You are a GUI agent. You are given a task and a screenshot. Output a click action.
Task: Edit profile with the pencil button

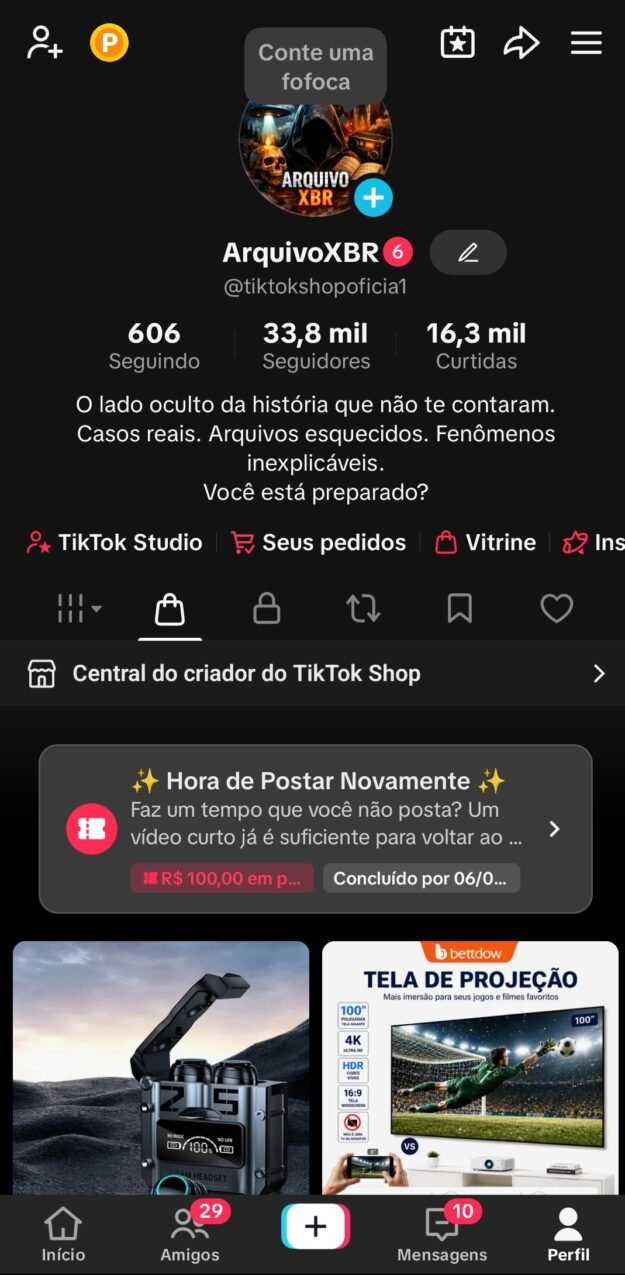click(468, 252)
